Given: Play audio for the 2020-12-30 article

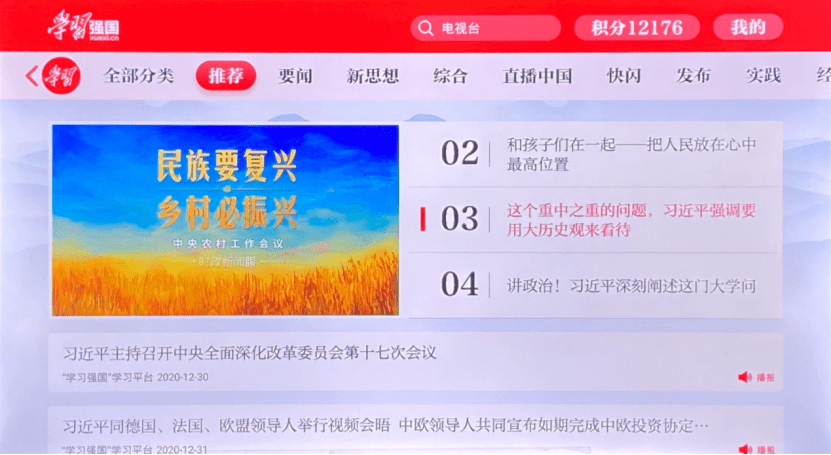Looking at the screenshot, I should (x=756, y=378).
